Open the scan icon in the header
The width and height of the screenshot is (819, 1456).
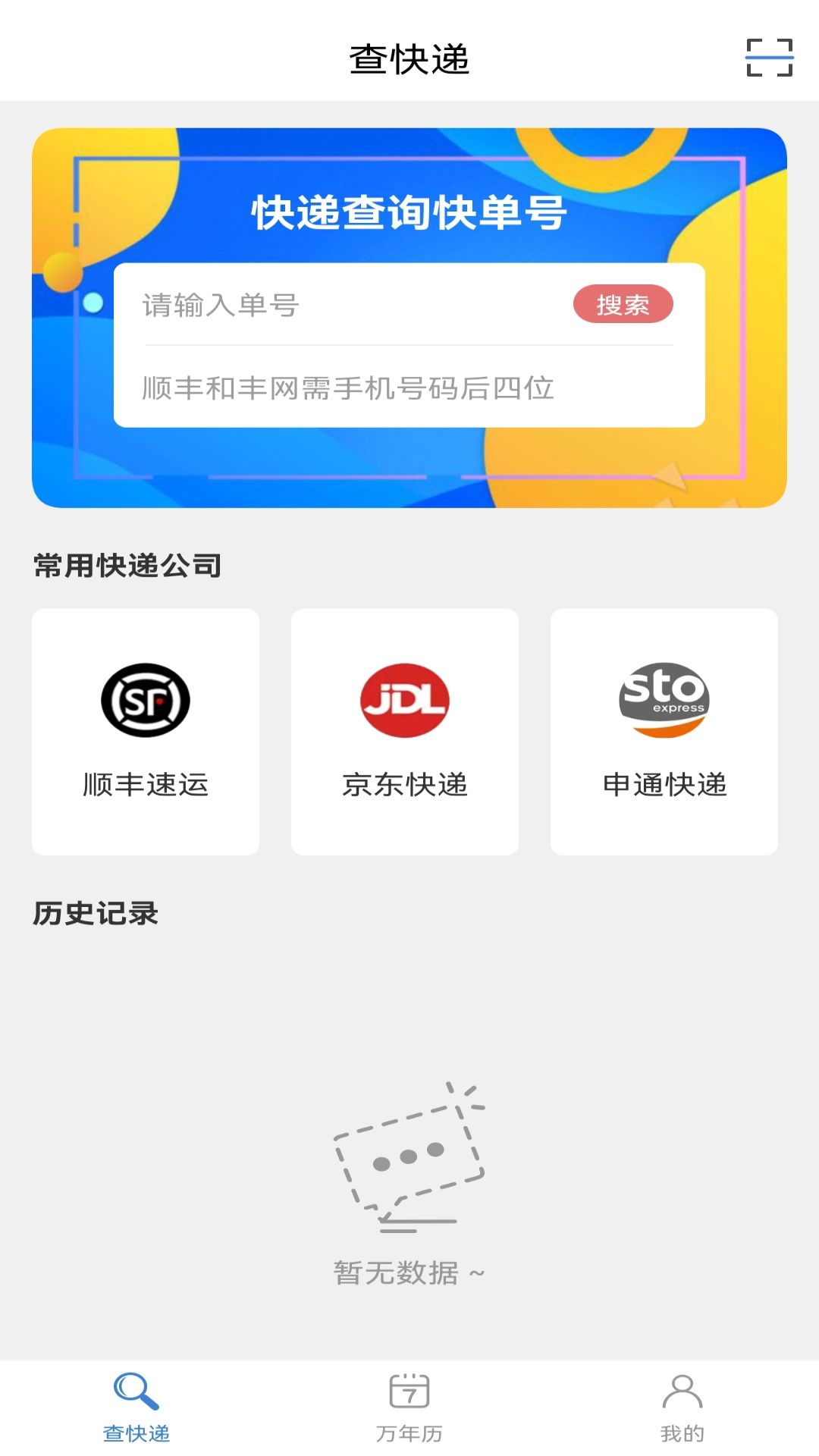click(770, 58)
